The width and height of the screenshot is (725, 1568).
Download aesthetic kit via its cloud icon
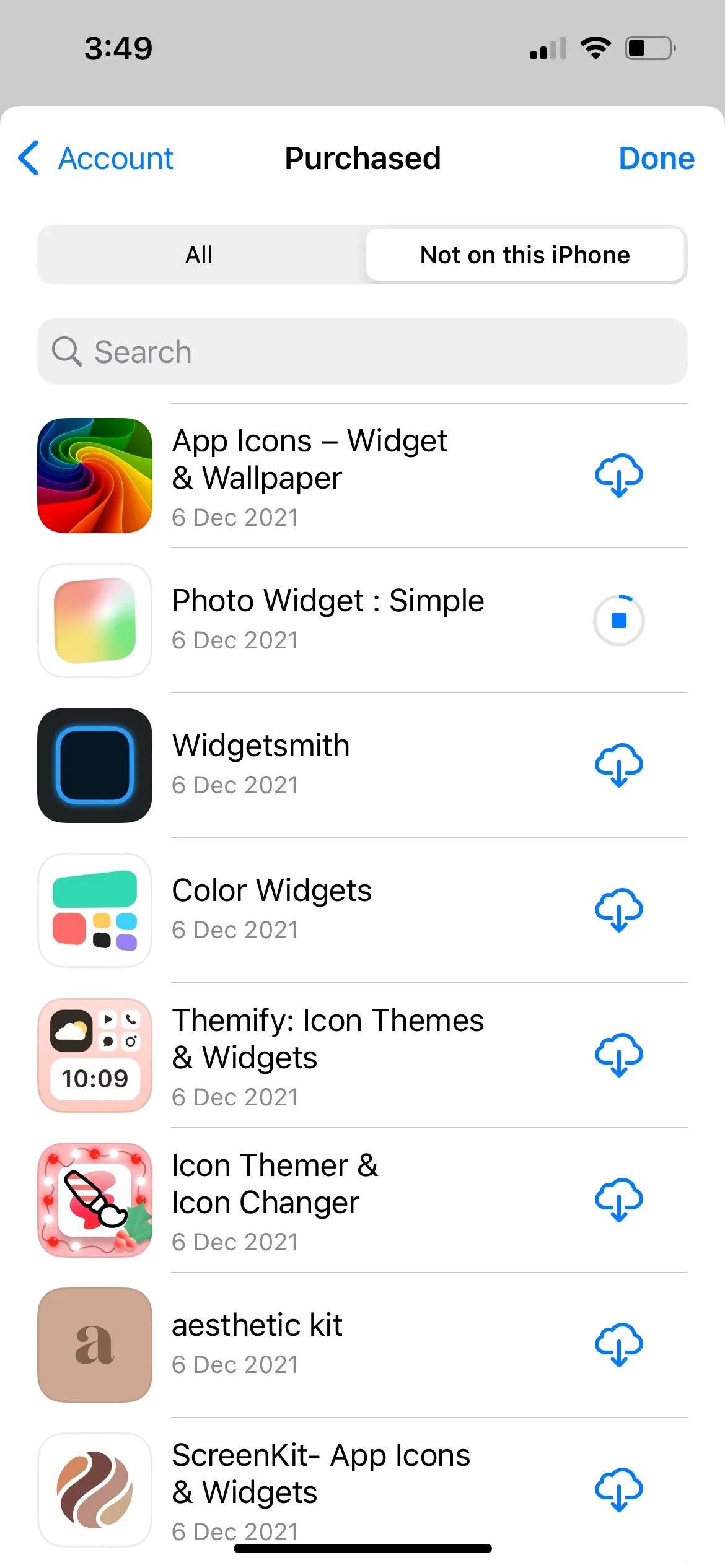point(618,1345)
